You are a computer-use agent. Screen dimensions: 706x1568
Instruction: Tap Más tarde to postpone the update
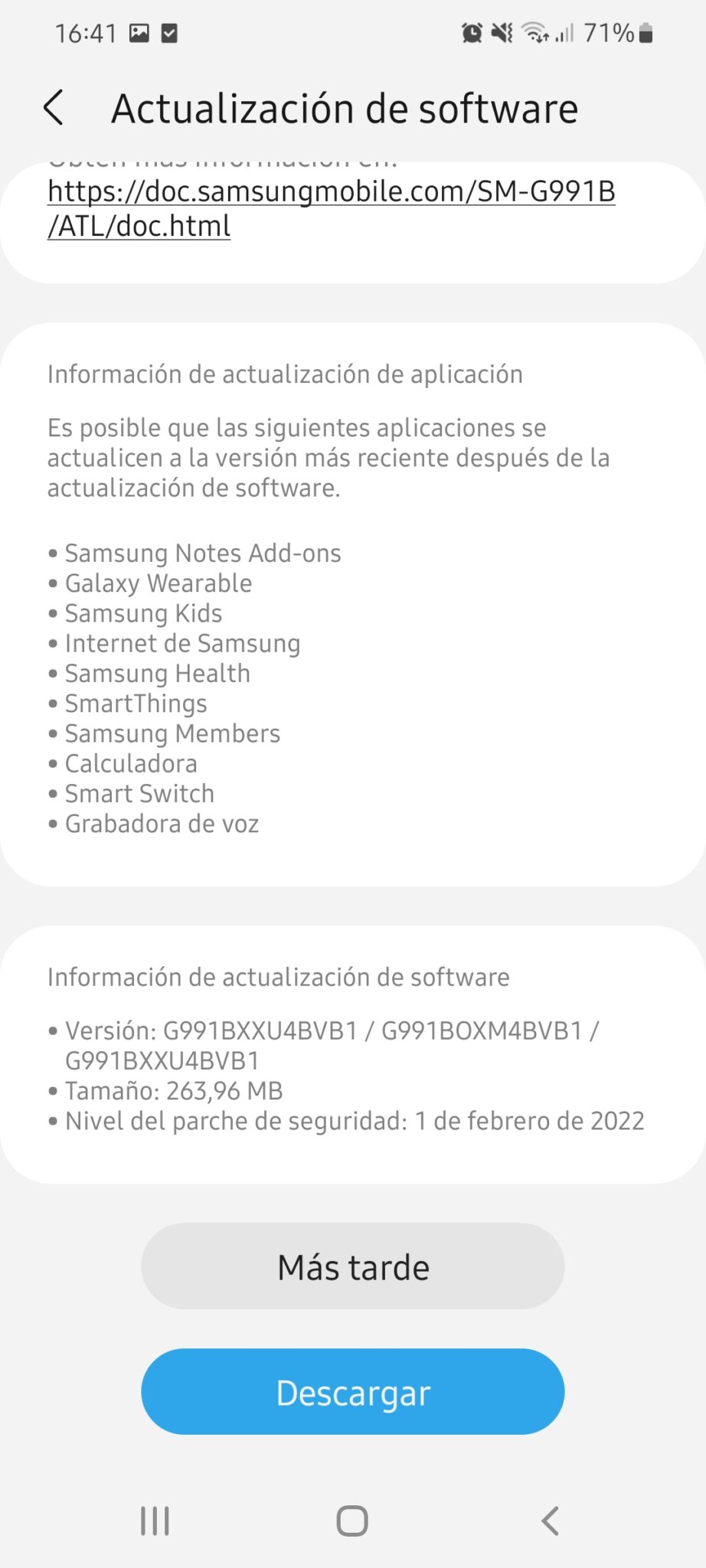point(353,1267)
